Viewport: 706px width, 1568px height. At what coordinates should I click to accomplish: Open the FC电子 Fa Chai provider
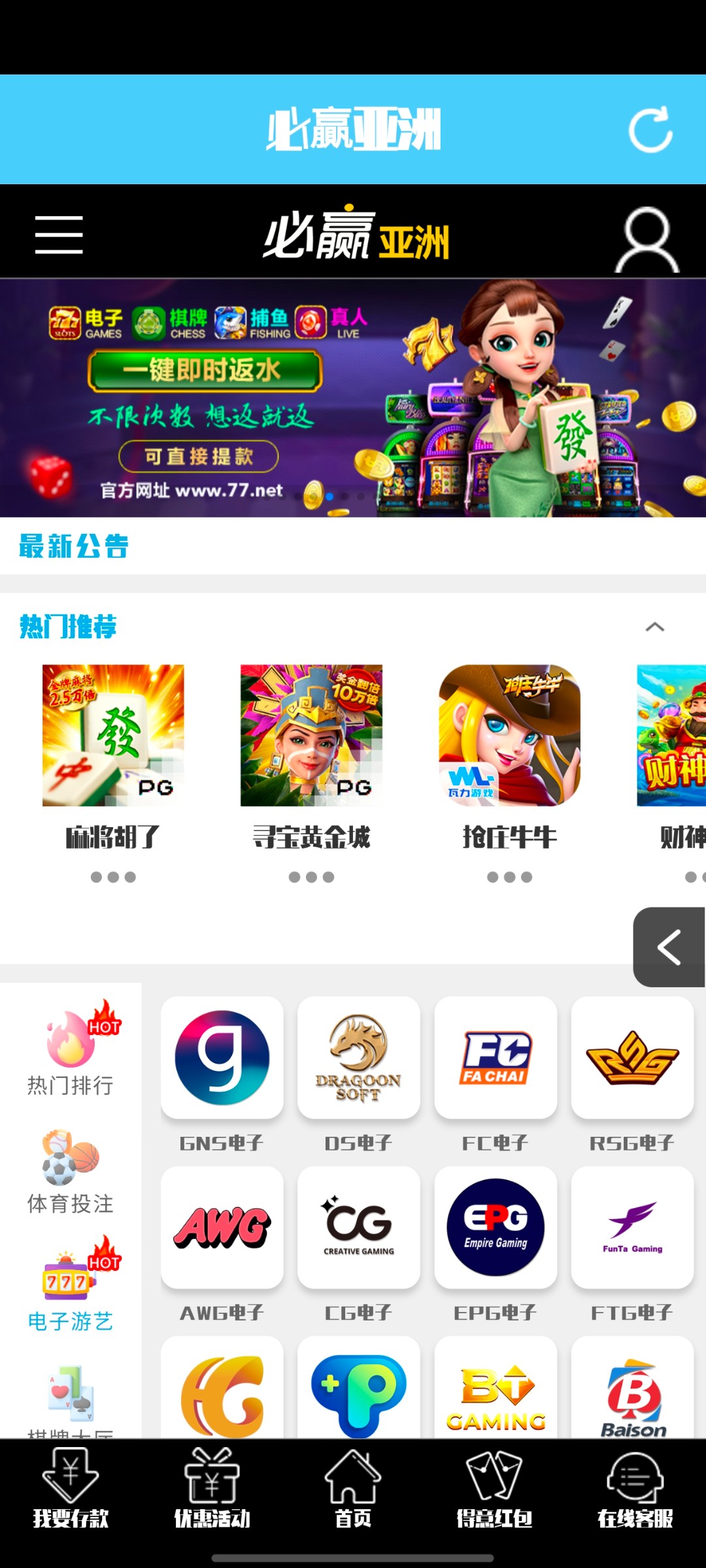tap(496, 1058)
